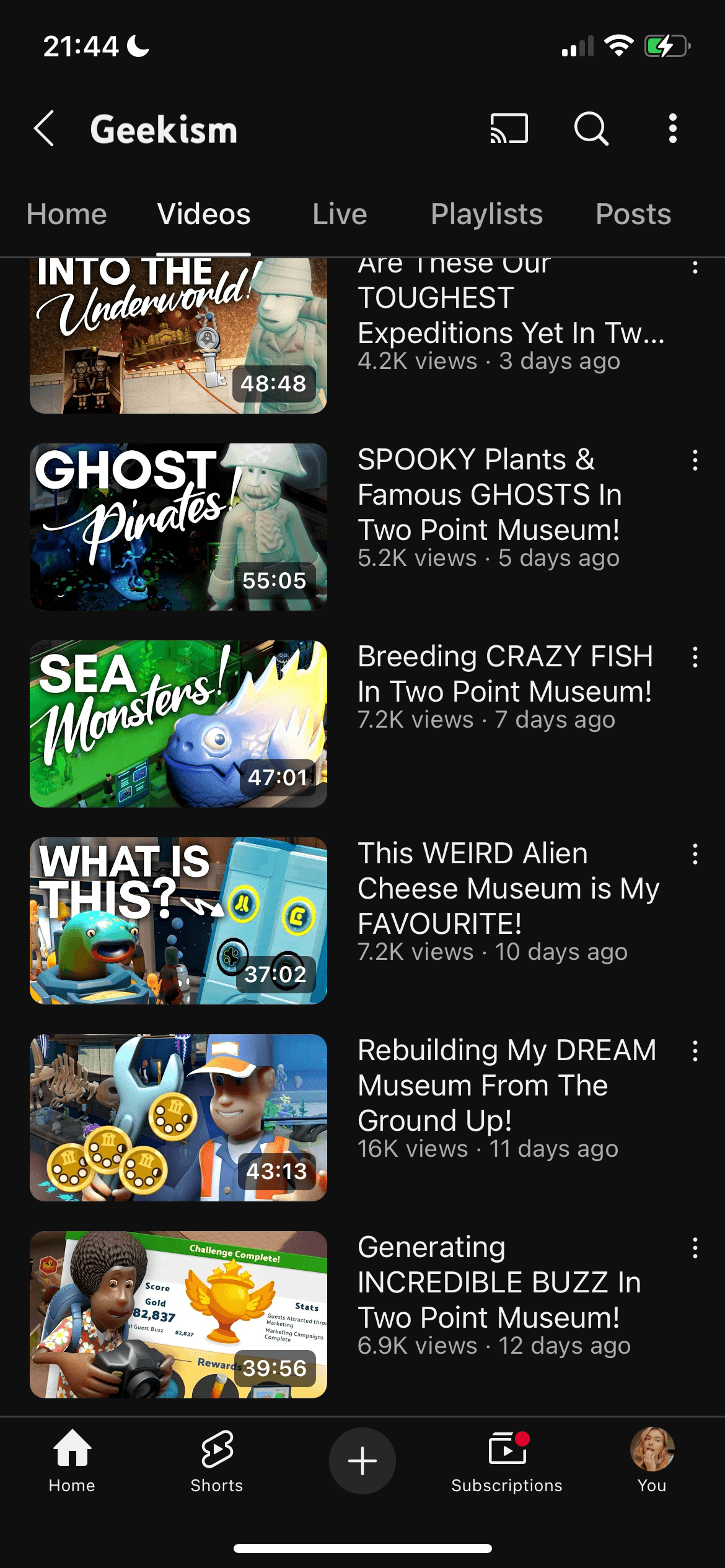
Task: Open options for Breeding CRAZY FISH video
Action: click(x=695, y=657)
